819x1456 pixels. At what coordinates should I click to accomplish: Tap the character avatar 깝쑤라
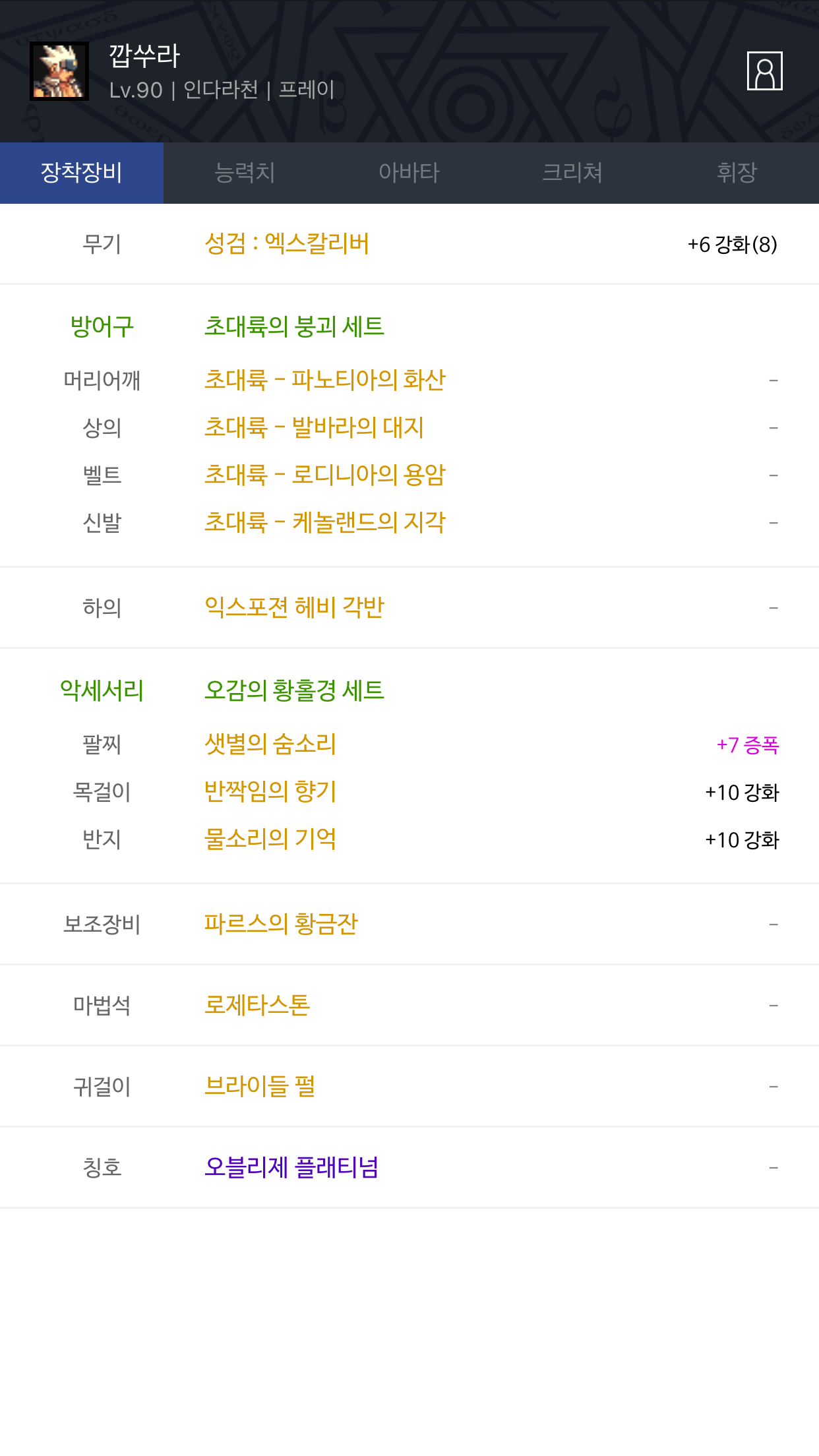(x=59, y=71)
